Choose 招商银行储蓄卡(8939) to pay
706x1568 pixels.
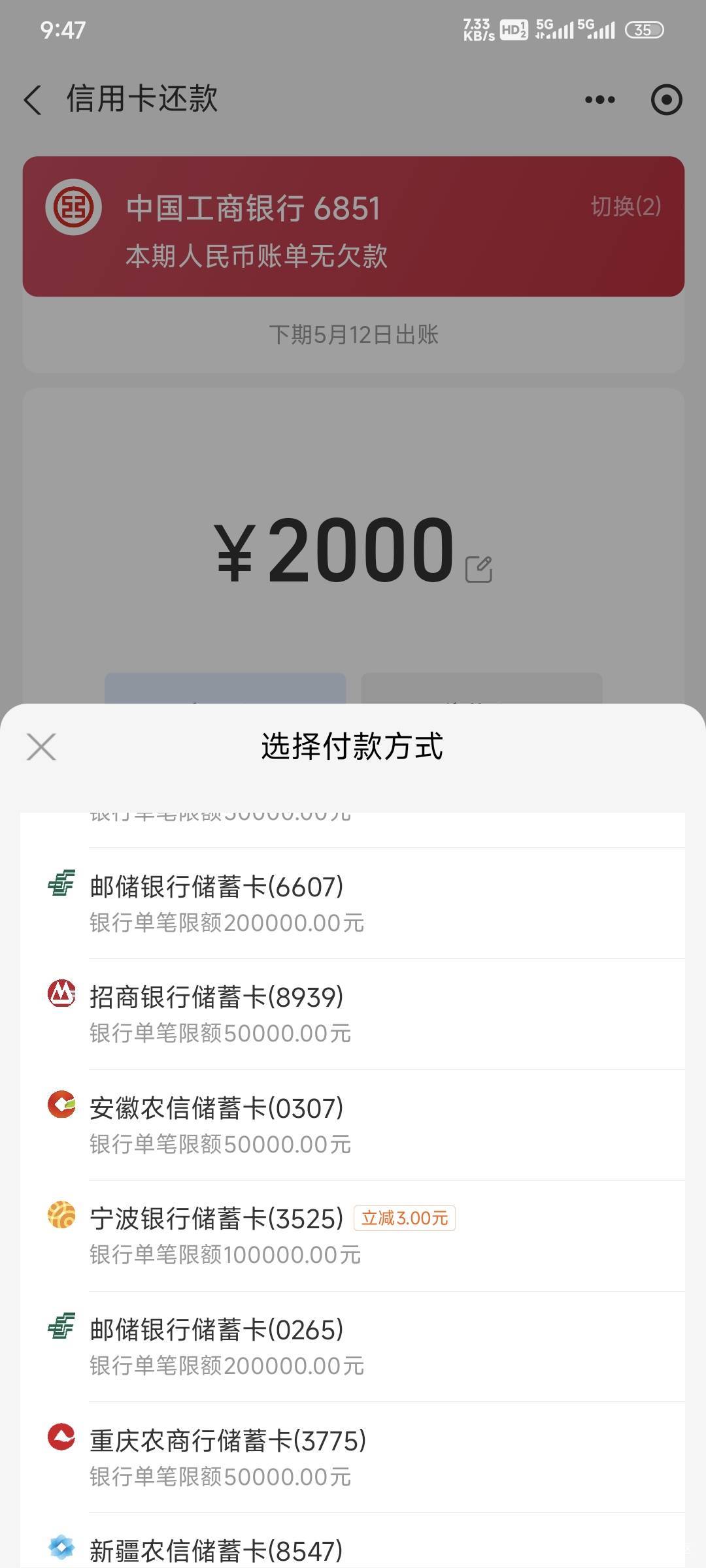(x=353, y=1014)
